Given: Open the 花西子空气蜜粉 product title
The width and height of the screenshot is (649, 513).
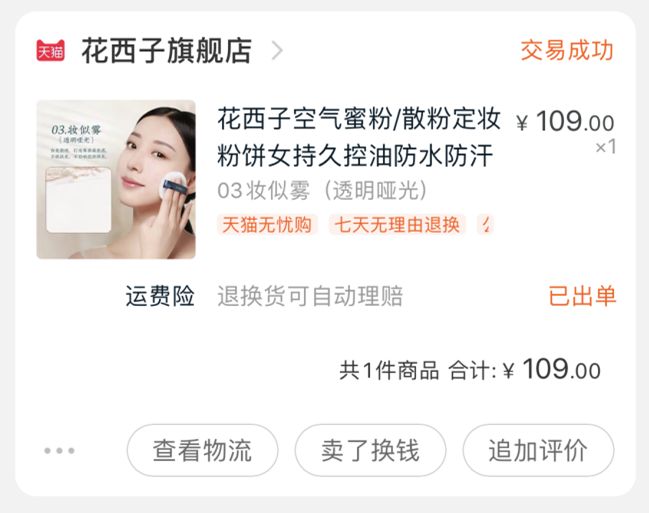Looking at the screenshot, I should click(359, 138).
